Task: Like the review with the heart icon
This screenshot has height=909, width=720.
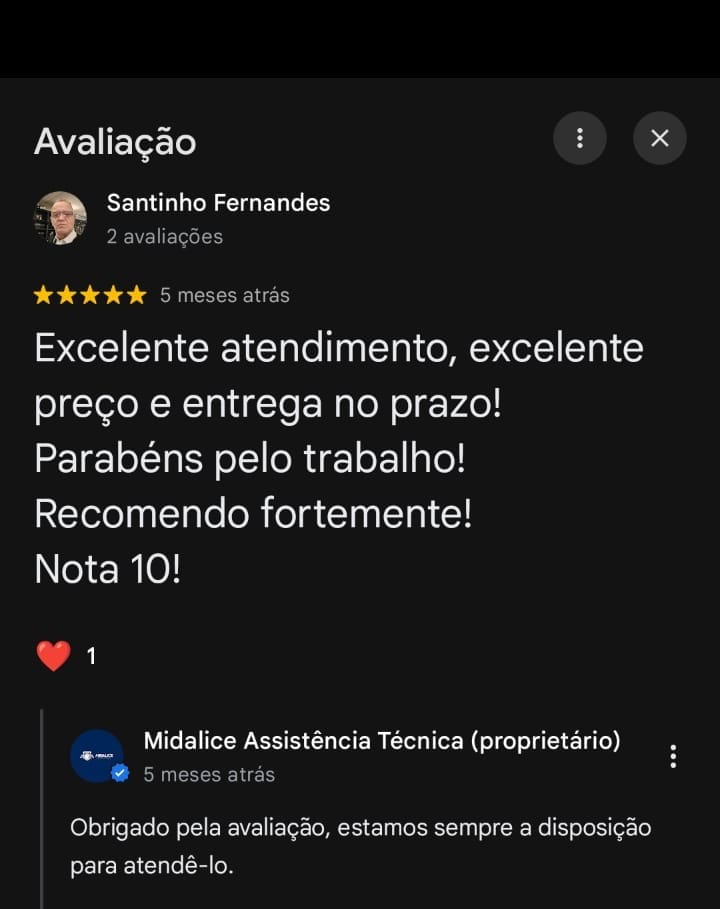Action: [54, 656]
